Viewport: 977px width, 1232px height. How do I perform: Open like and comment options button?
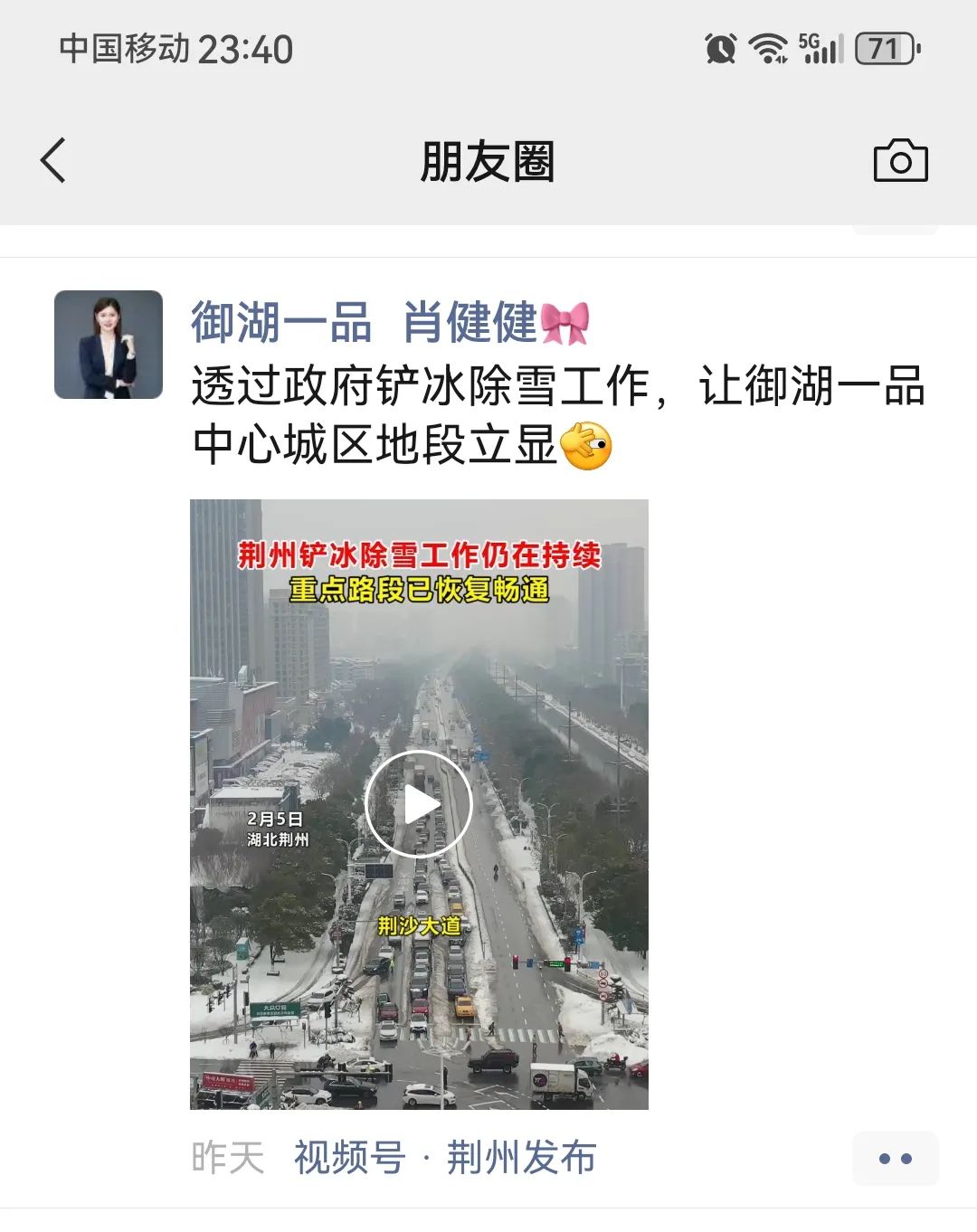click(895, 1158)
